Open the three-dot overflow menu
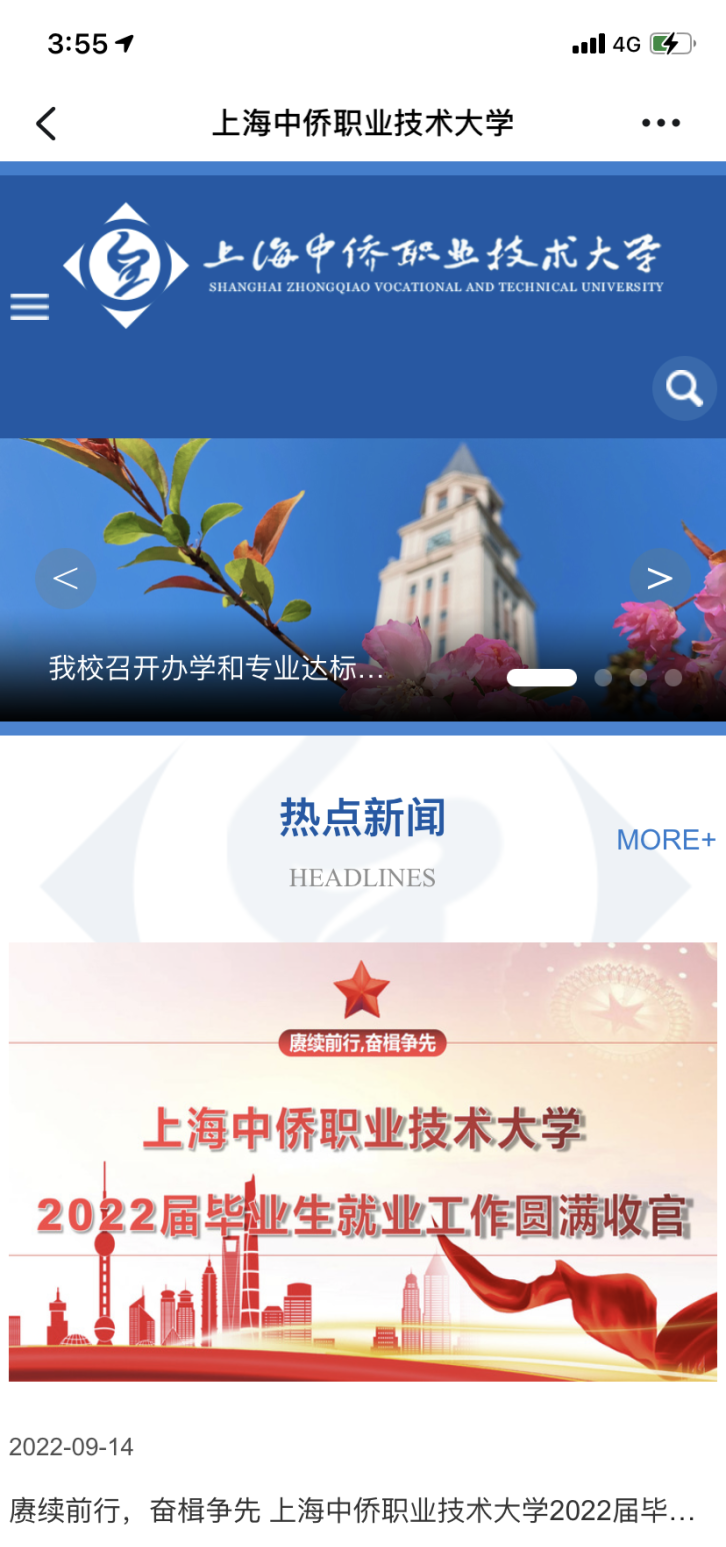726x1547 pixels. 660,123
